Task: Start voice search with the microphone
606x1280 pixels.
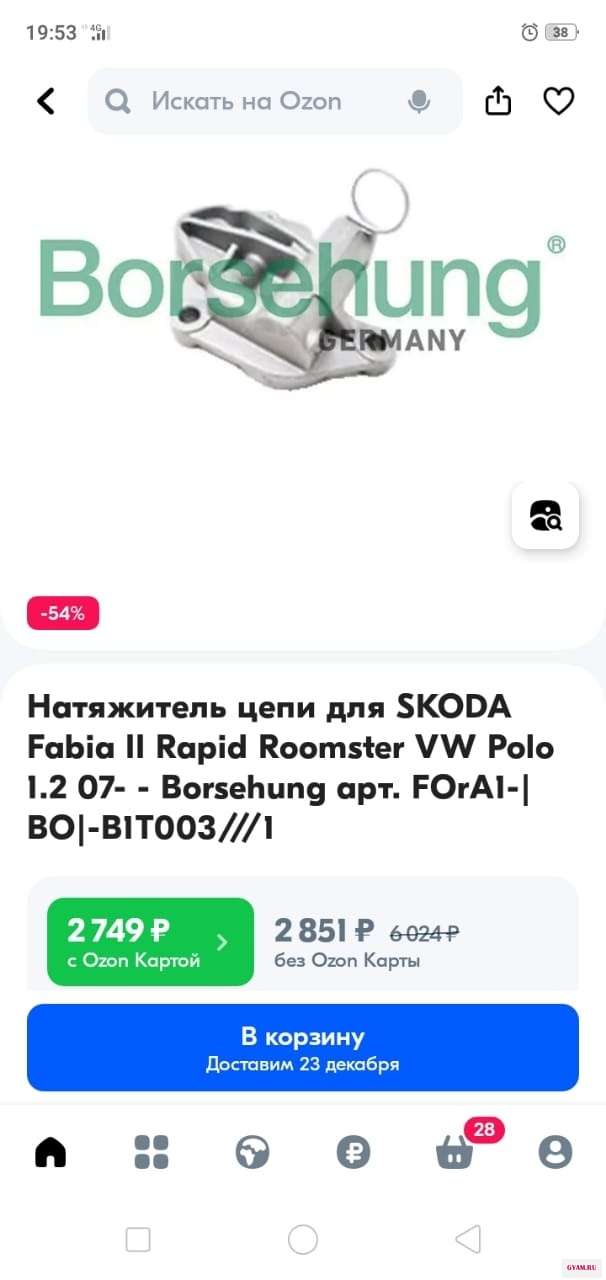Action: (x=419, y=101)
